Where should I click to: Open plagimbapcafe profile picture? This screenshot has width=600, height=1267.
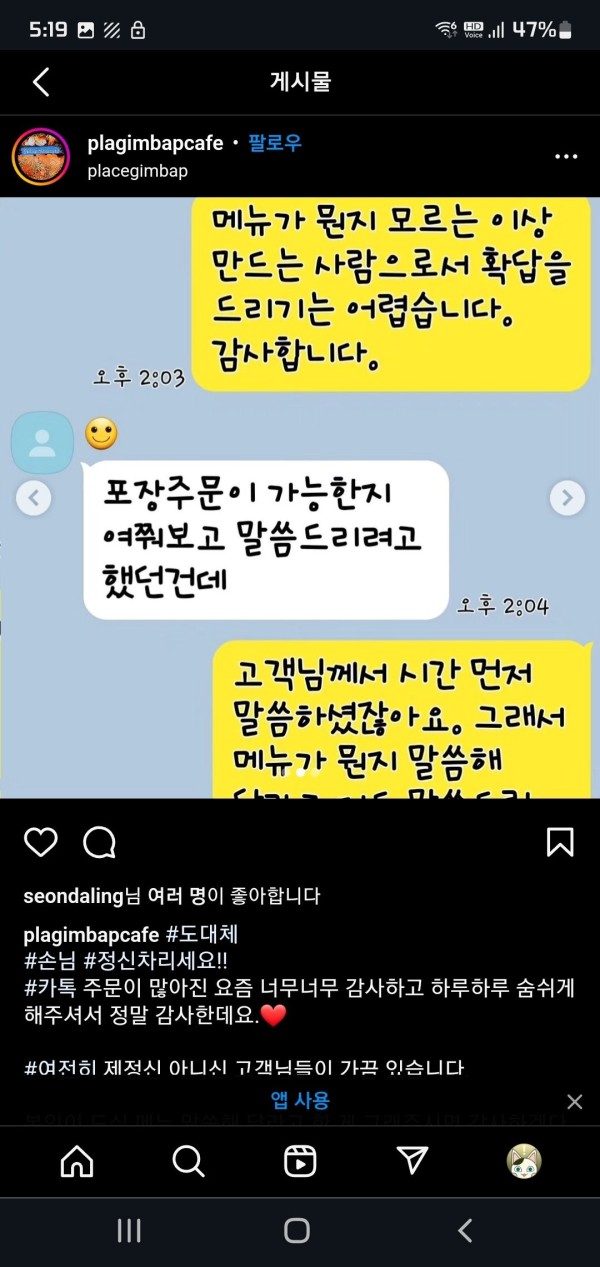pyautogui.click(x=40, y=157)
